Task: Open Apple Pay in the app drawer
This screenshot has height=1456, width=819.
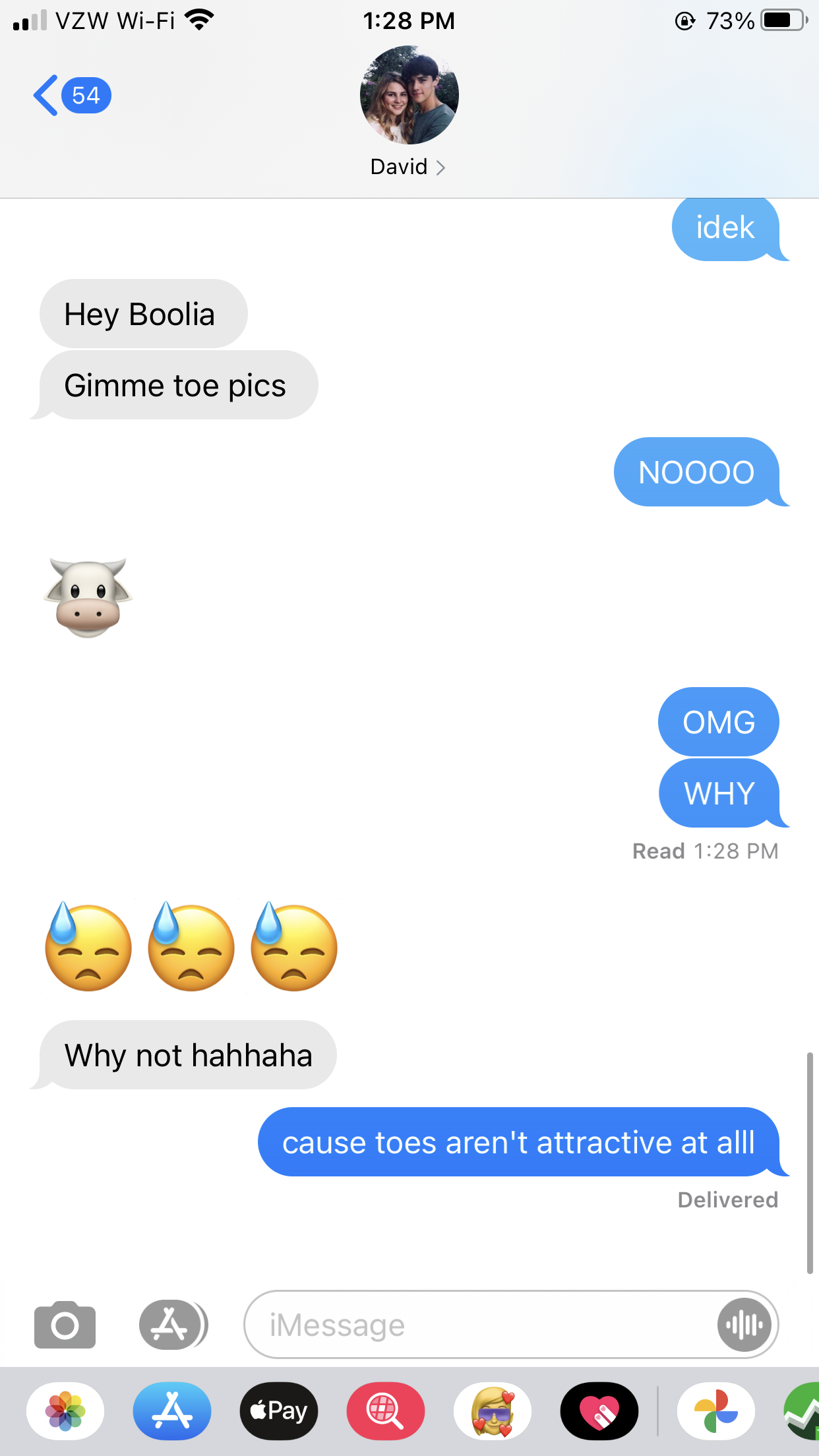Action: pyautogui.click(x=279, y=1411)
